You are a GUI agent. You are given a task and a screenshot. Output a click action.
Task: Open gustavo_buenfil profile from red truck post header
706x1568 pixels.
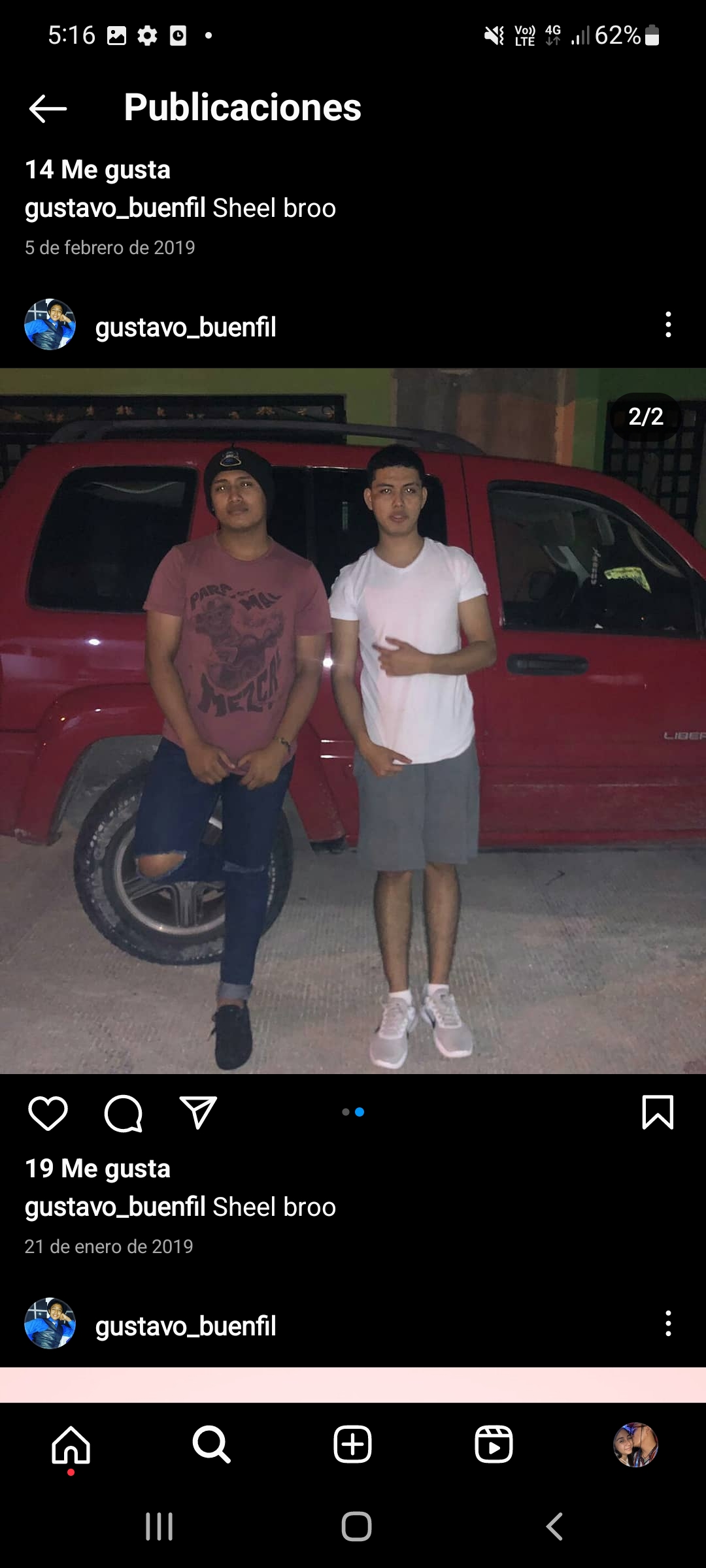(185, 327)
